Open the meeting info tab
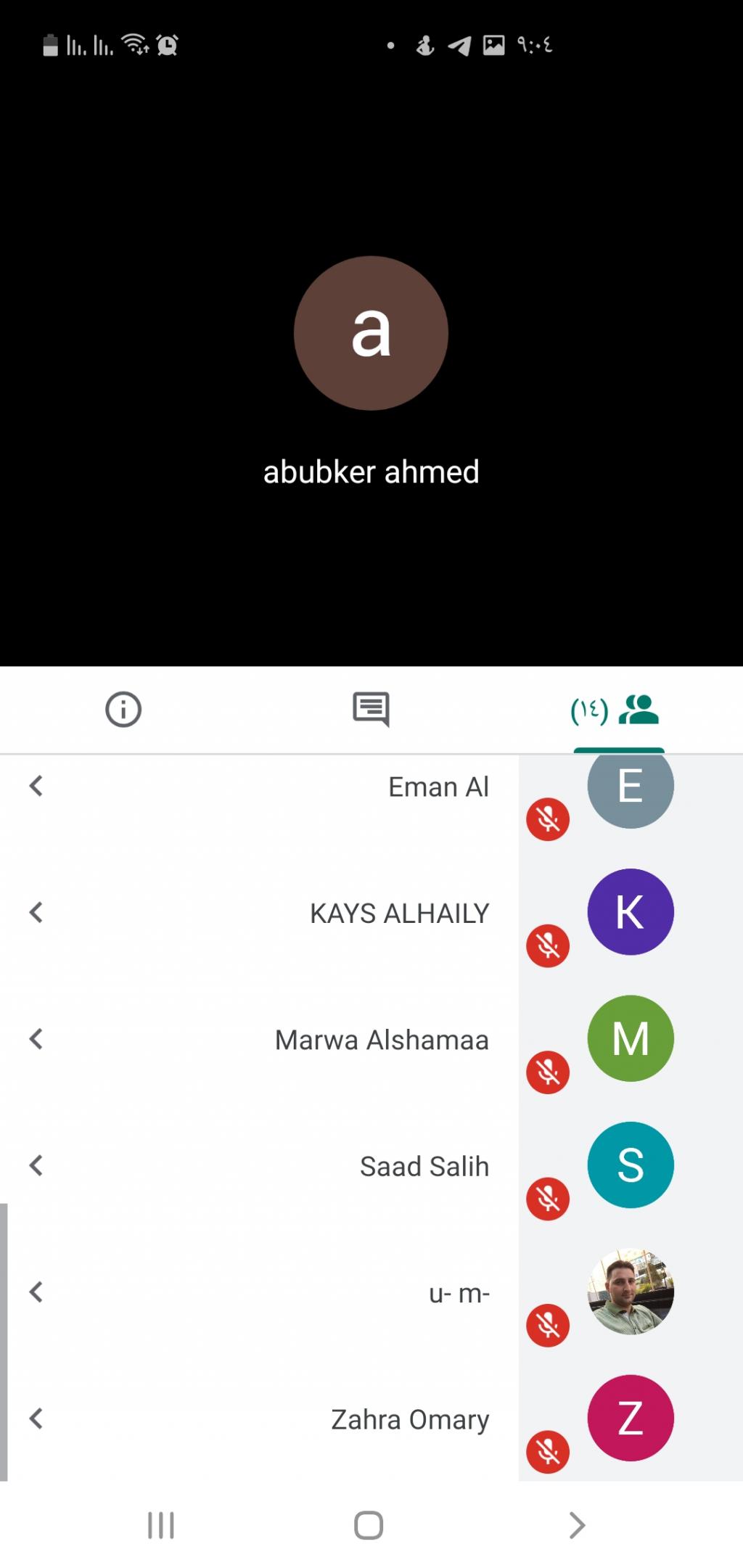 (123, 709)
